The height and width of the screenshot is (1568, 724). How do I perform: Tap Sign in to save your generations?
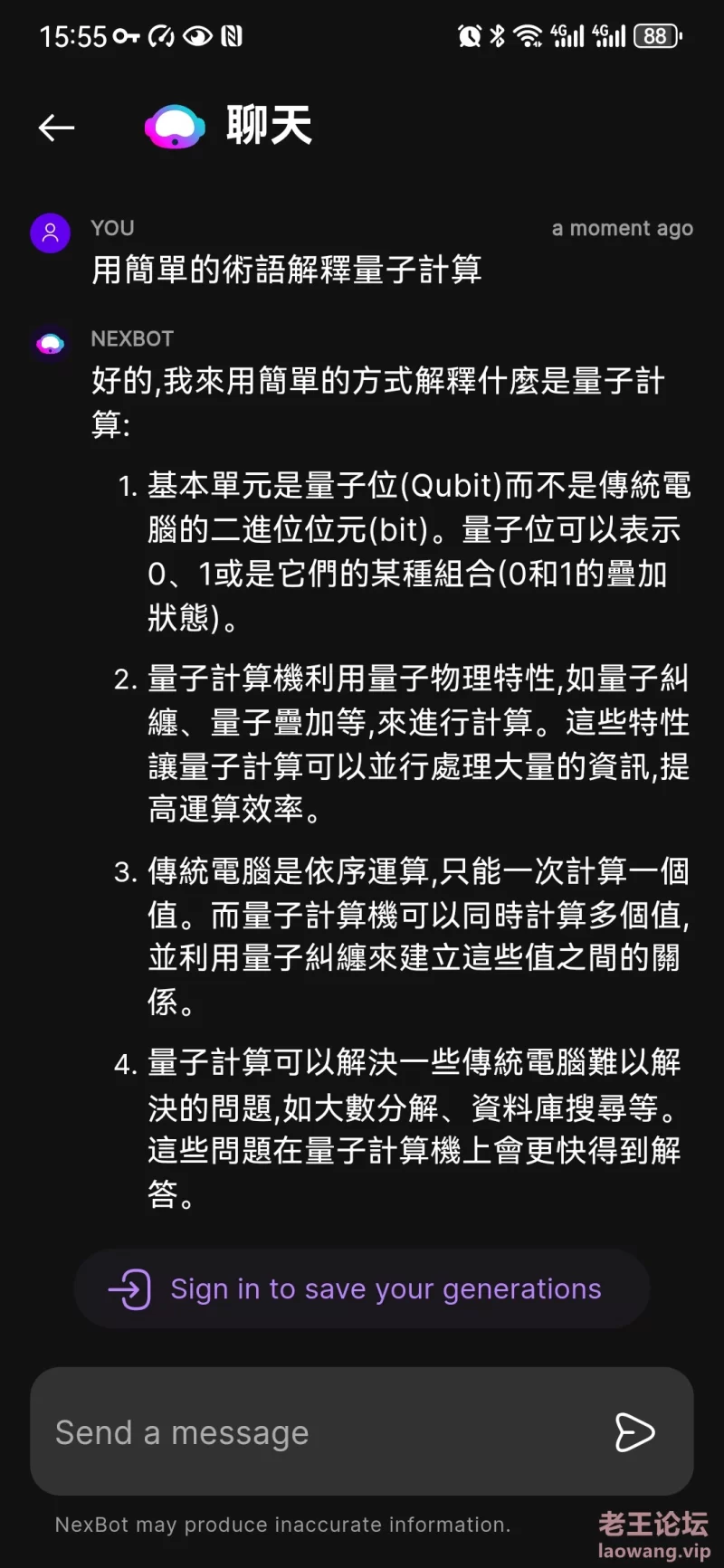pyautogui.click(x=362, y=1288)
